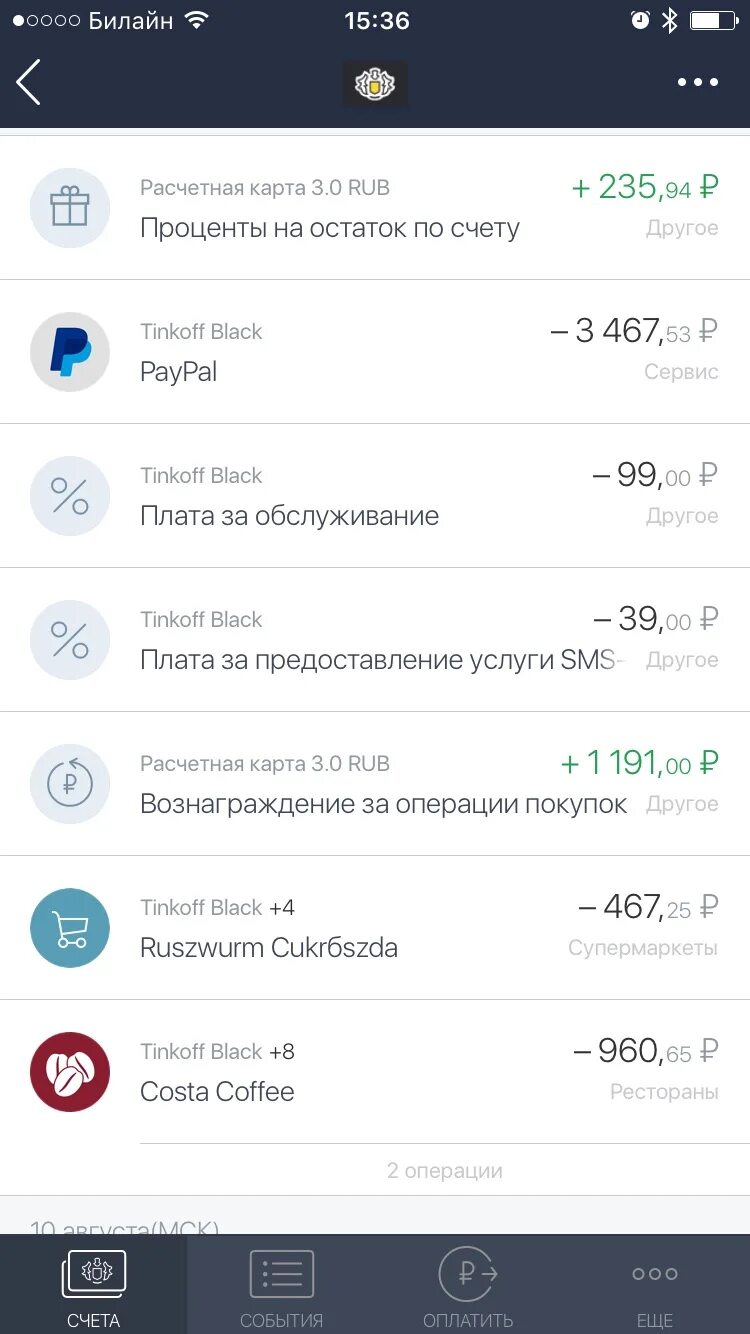View Вознаграждение за операции покупок details
Image resolution: width=750 pixels, height=1334 pixels.
tap(375, 784)
